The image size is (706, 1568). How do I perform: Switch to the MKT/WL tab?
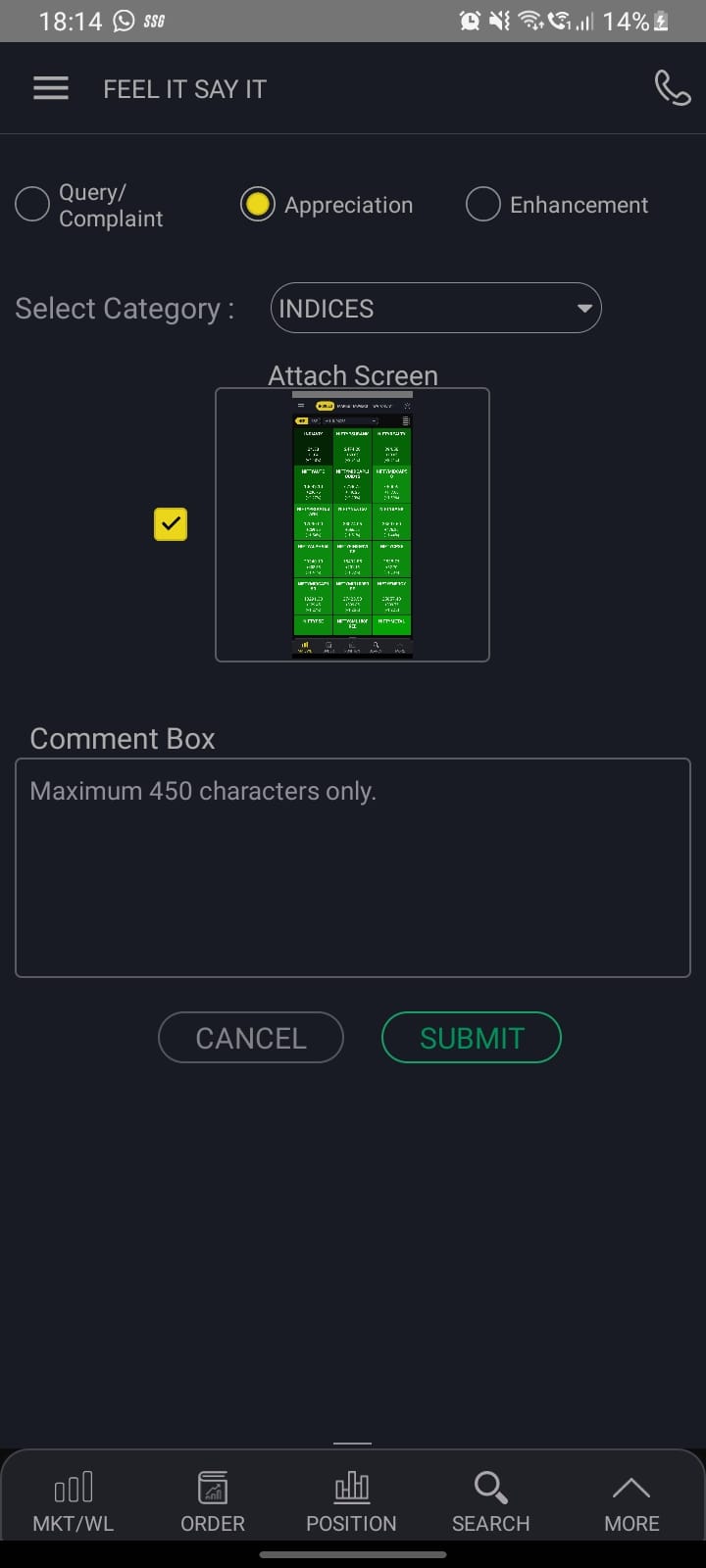click(74, 1501)
